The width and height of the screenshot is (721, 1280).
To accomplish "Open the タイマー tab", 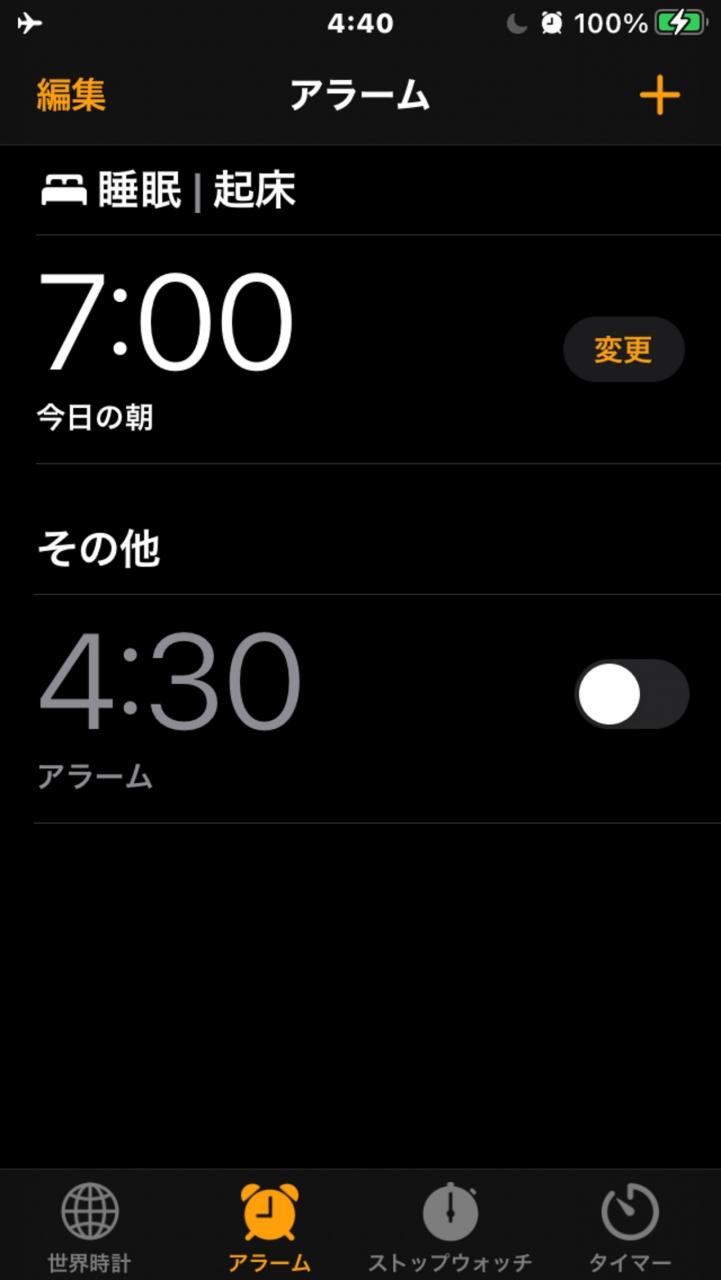I will tap(630, 1226).
